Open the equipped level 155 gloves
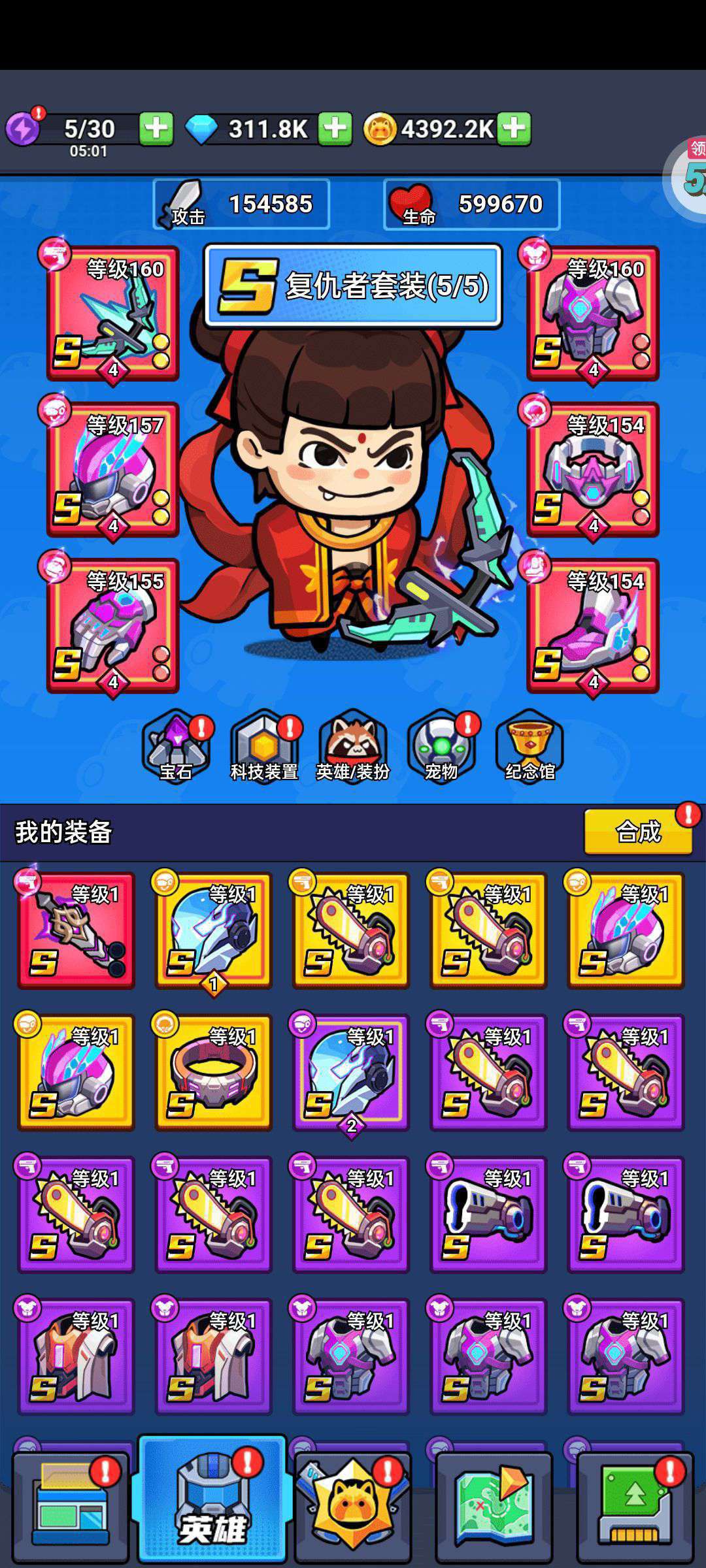The width and height of the screenshot is (706, 1568). tap(112, 625)
